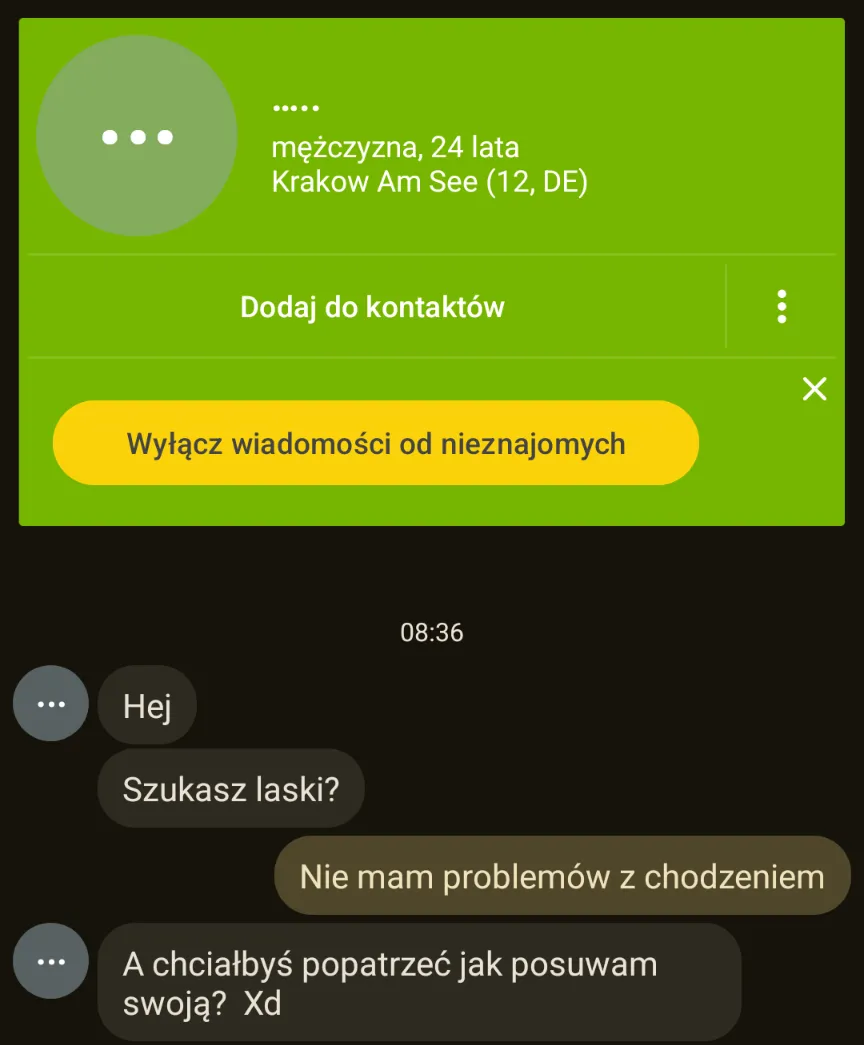Tap sender avatar next to Hej
Viewport: 864px width, 1045px height.
pos(50,703)
